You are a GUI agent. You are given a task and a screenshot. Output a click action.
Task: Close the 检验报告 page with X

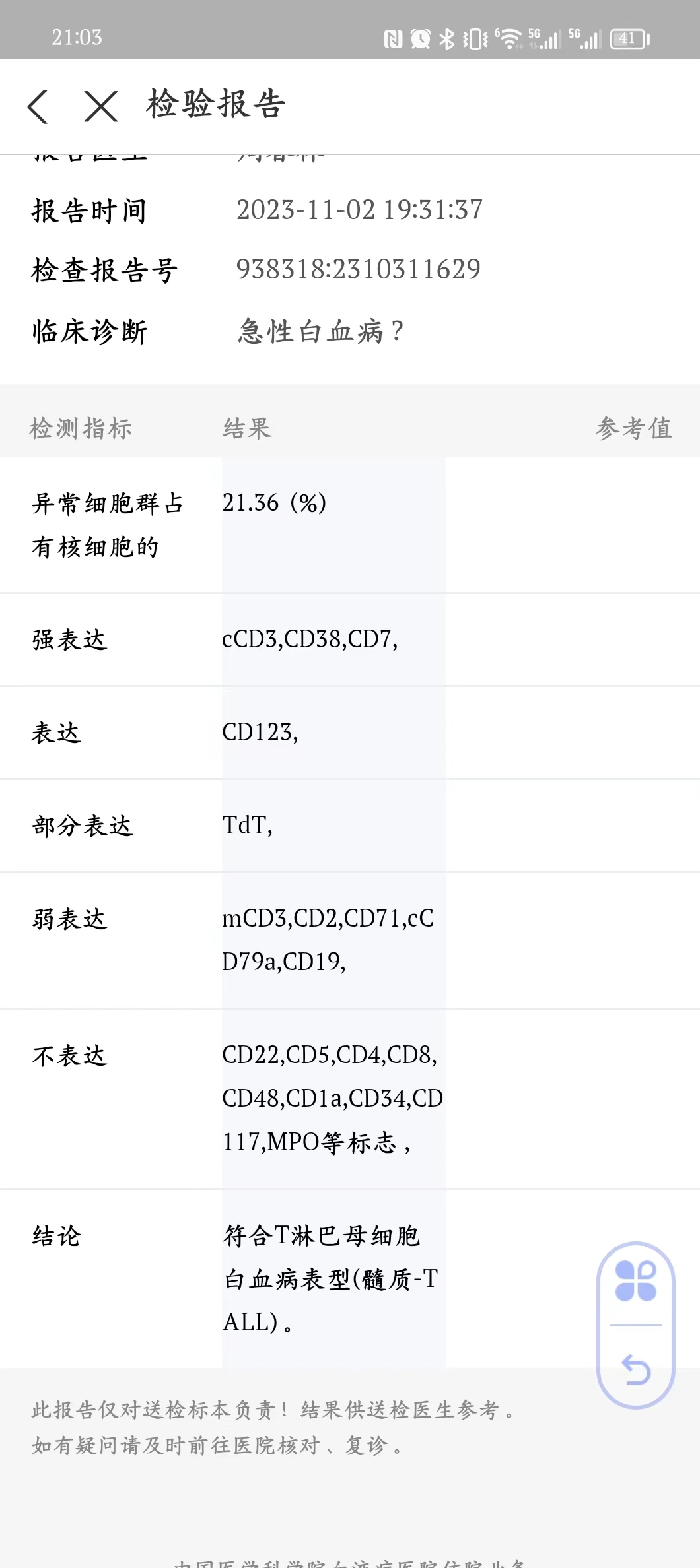click(x=100, y=106)
